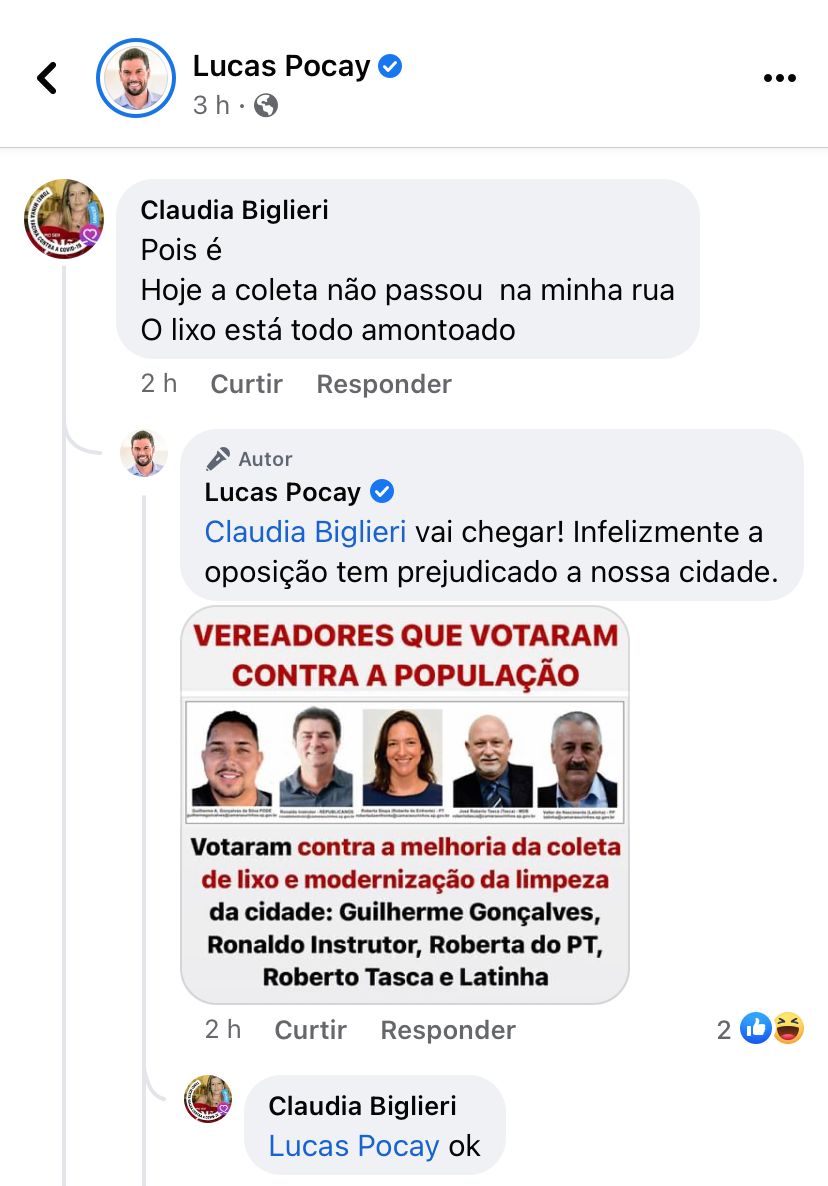Open Claudia Biglieri's avatar on the "ok" reply
Viewport: 828px width, 1186px height.
(x=208, y=1099)
